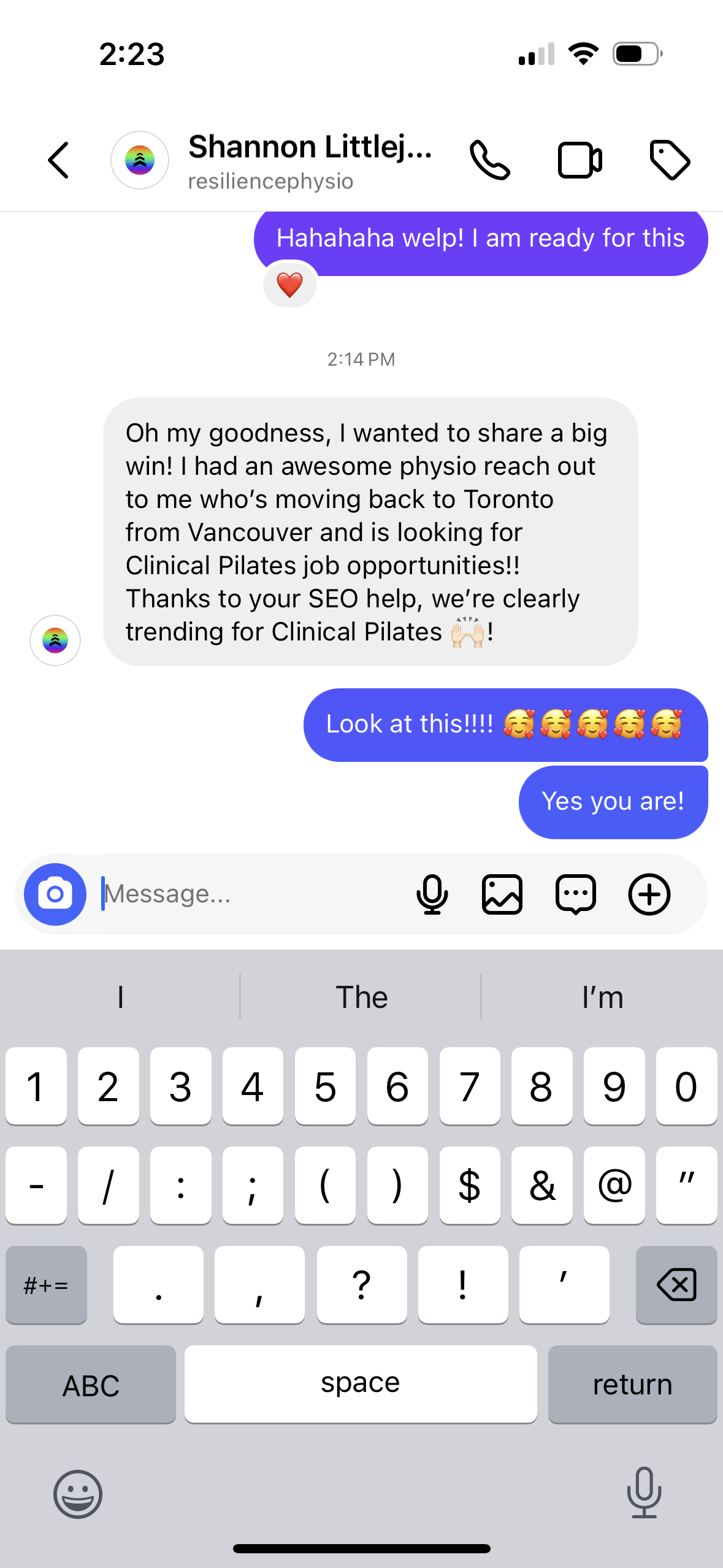This screenshot has width=723, height=1568.
Task: Switch to the #+= symbols keyboard
Action: (x=47, y=1285)
